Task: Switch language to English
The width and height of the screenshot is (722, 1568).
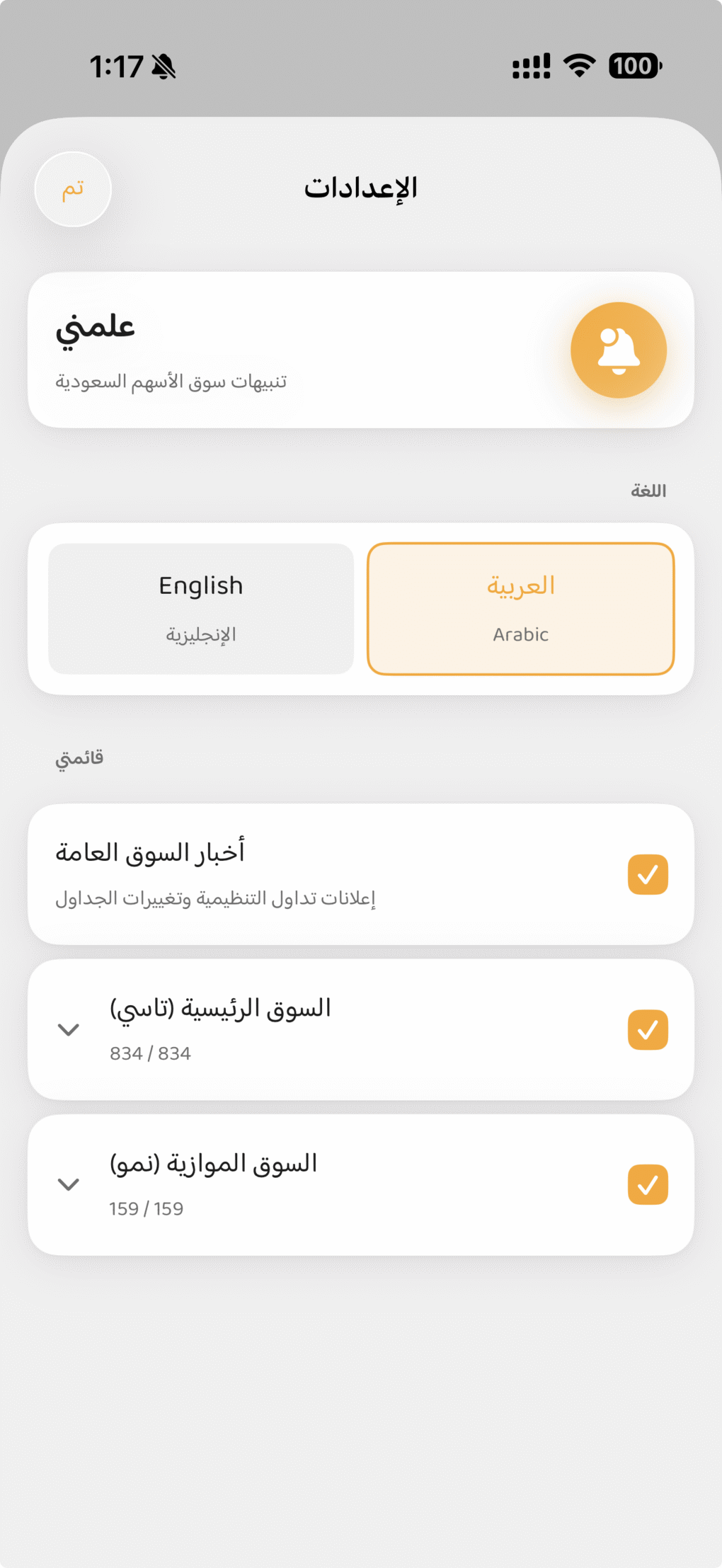Action: coord(201,609)
